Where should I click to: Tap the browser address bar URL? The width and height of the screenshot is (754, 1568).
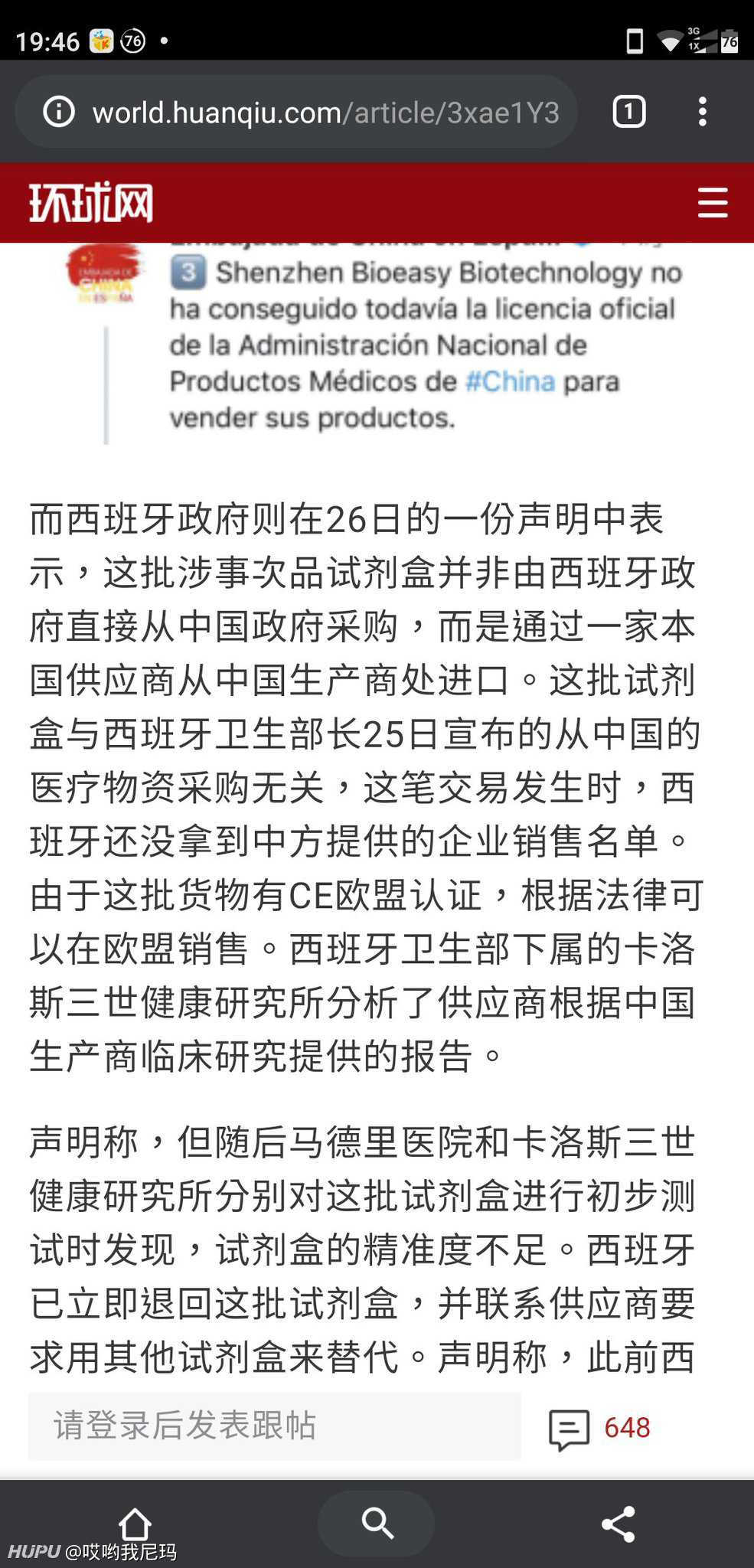[x=325, y=113]
